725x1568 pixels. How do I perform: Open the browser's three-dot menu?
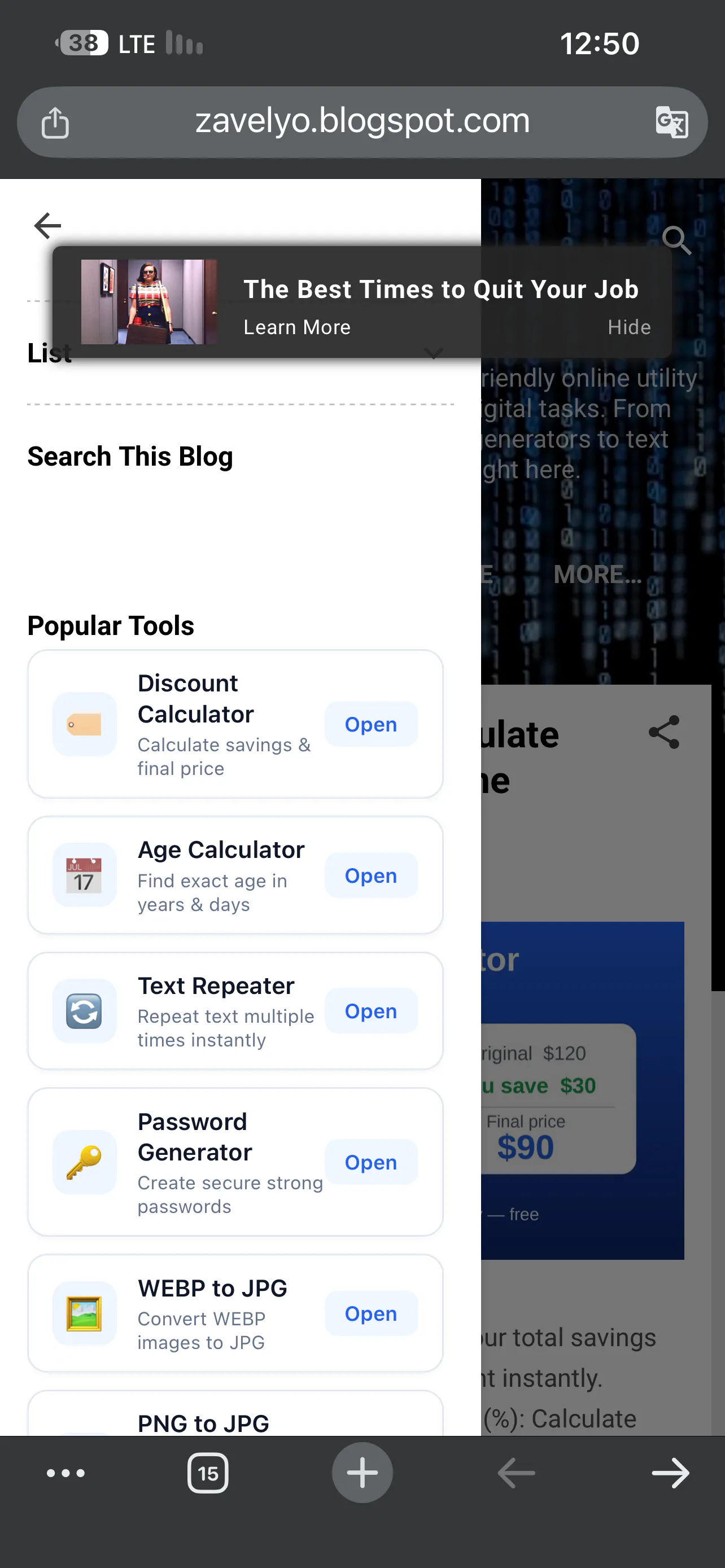click(65, 1473)
